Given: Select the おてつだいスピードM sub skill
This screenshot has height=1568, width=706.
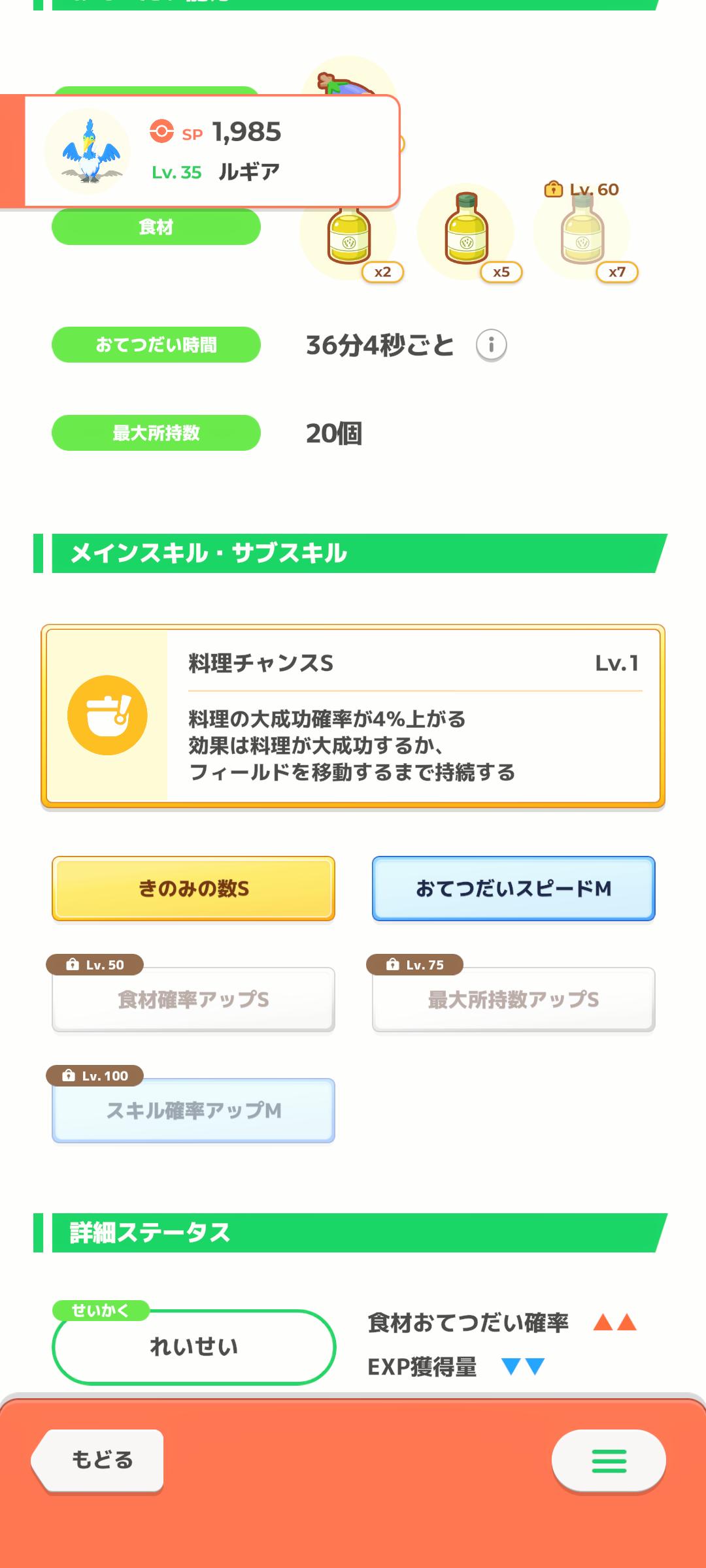Looking at the screenshot, I should tap(514, 889).
